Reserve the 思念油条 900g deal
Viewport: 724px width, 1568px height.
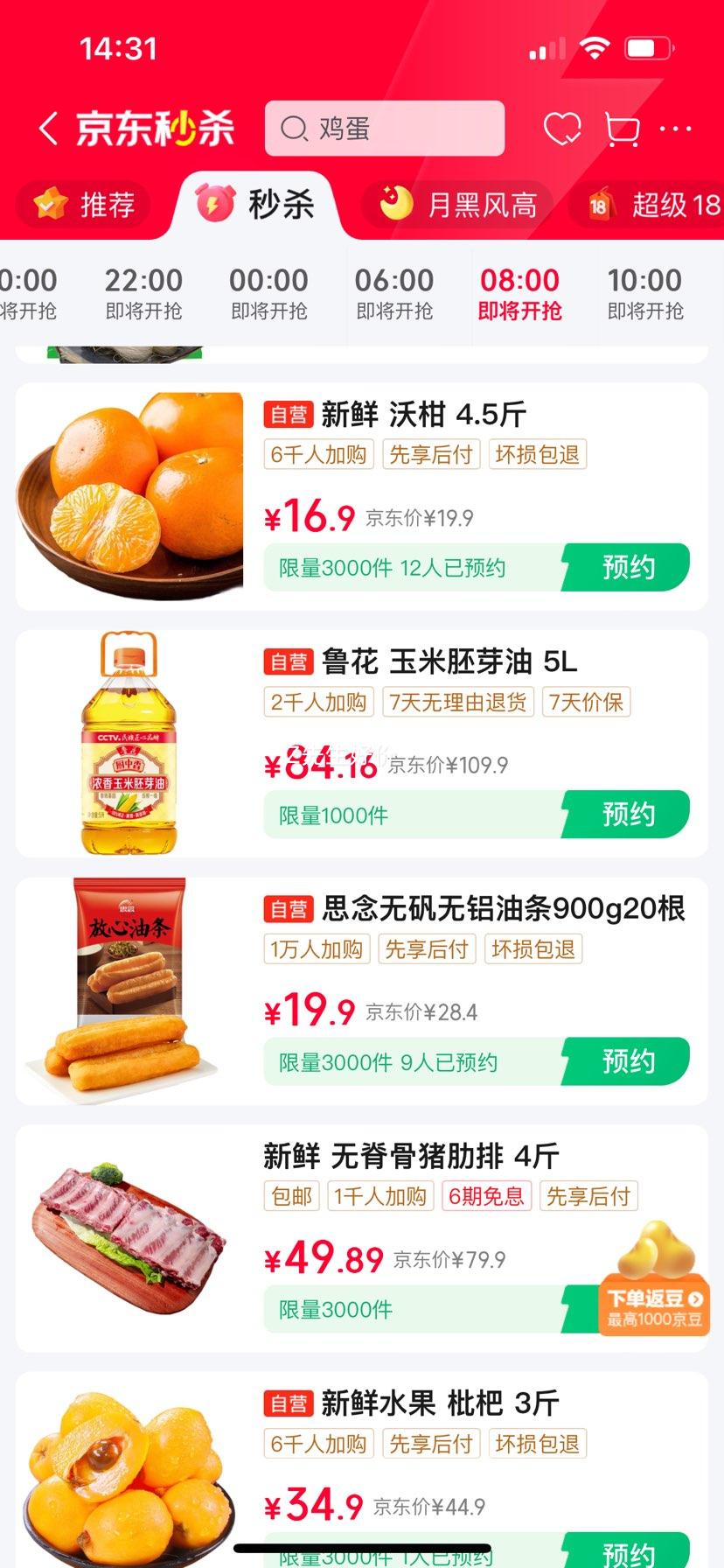point(627,1061)
